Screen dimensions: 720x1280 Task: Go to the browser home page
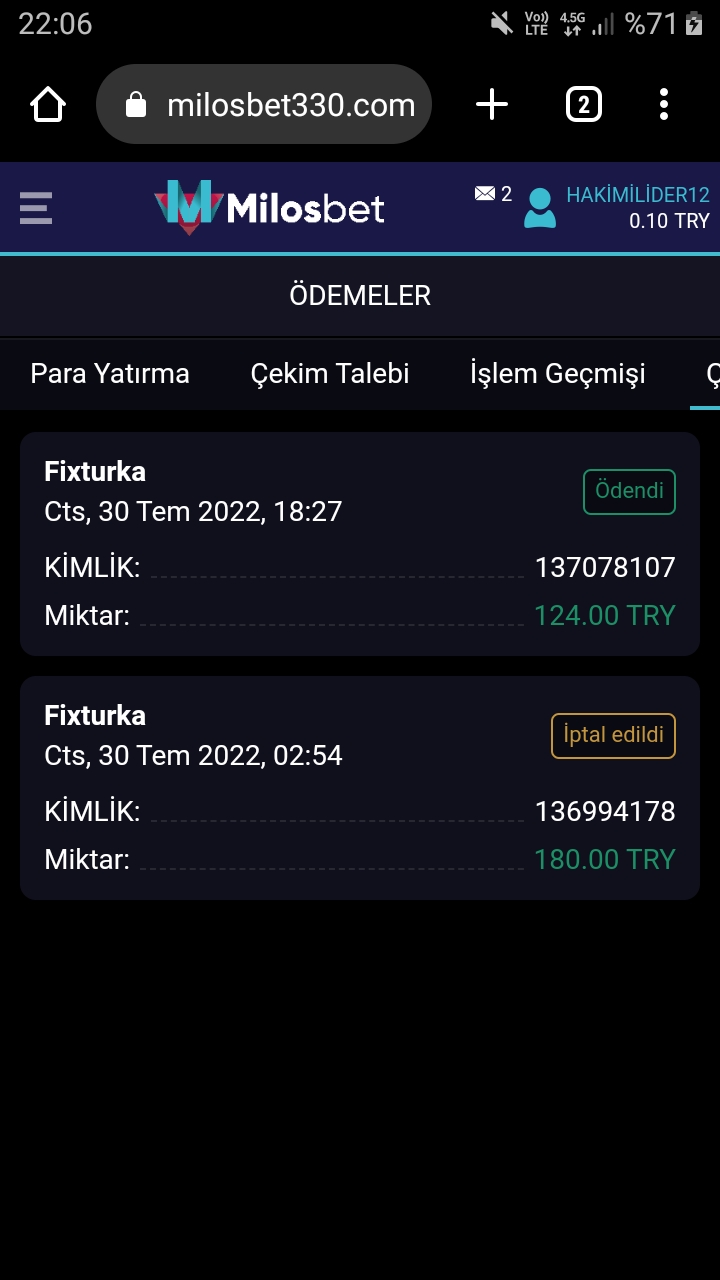pos(48,104)
